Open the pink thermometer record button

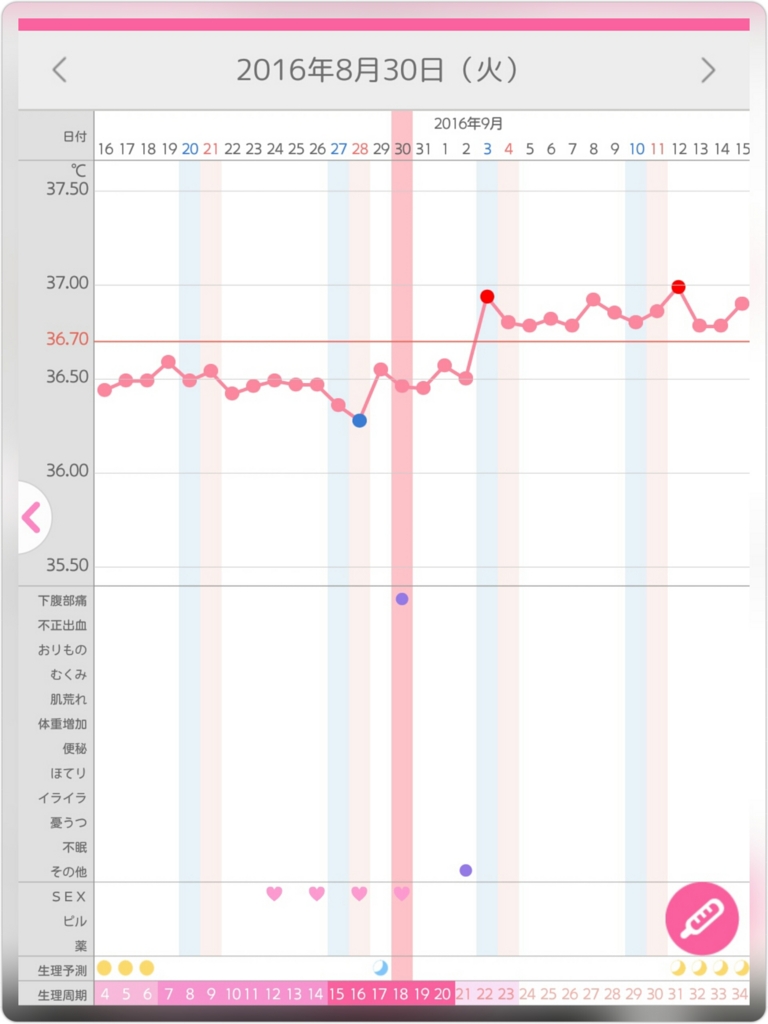[x=702, y=918]
